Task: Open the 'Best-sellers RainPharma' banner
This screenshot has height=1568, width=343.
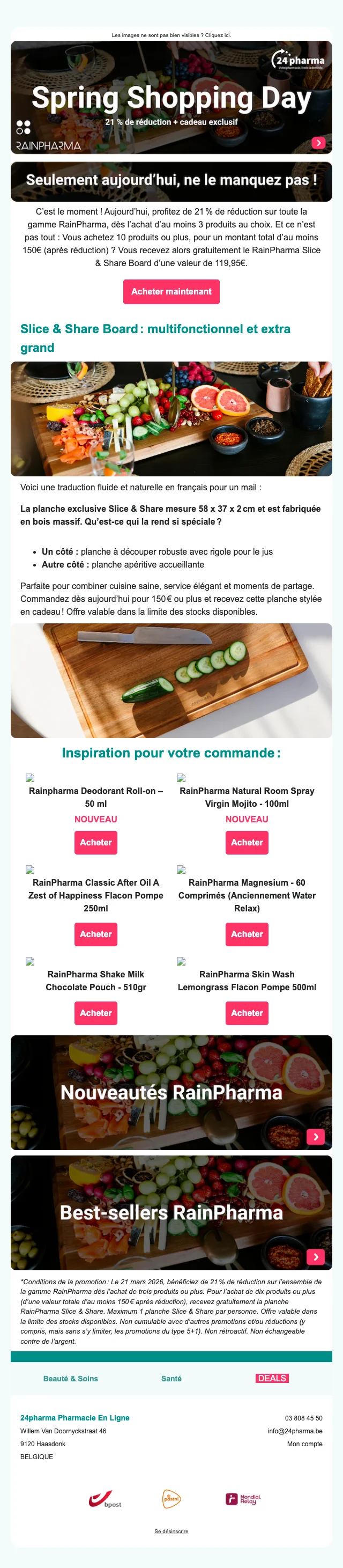Action: pos(171,1212)
